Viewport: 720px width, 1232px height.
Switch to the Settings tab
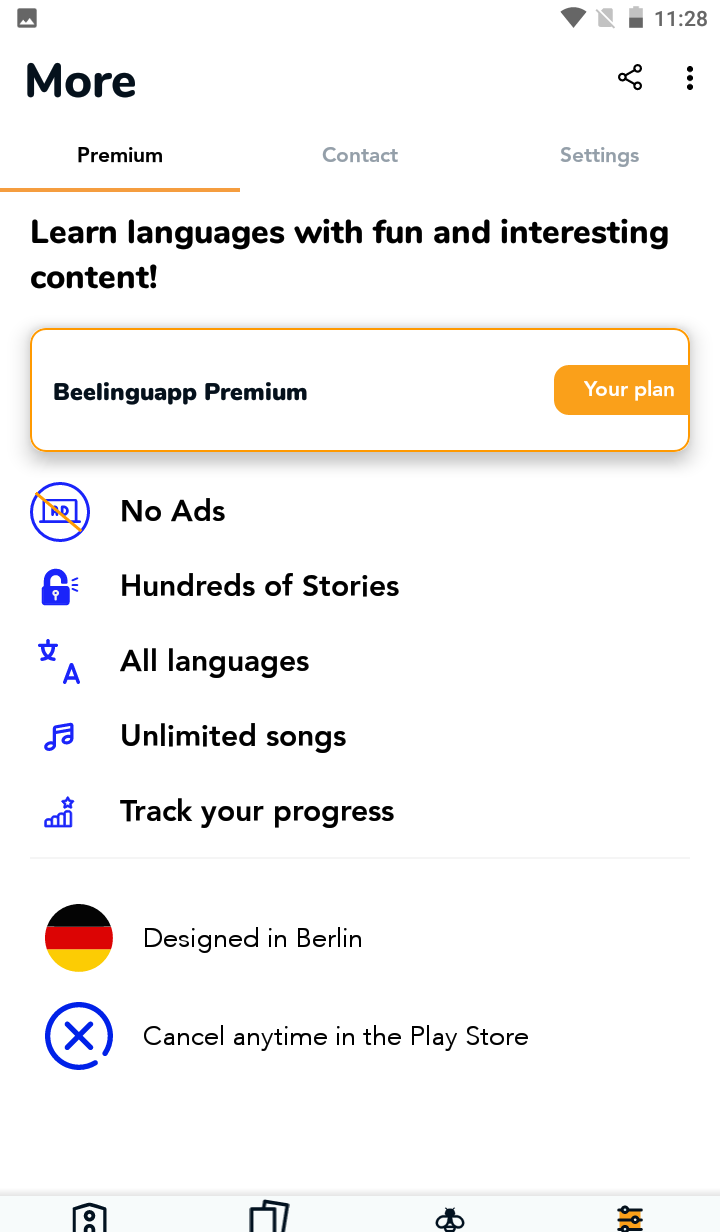point(599,155)
